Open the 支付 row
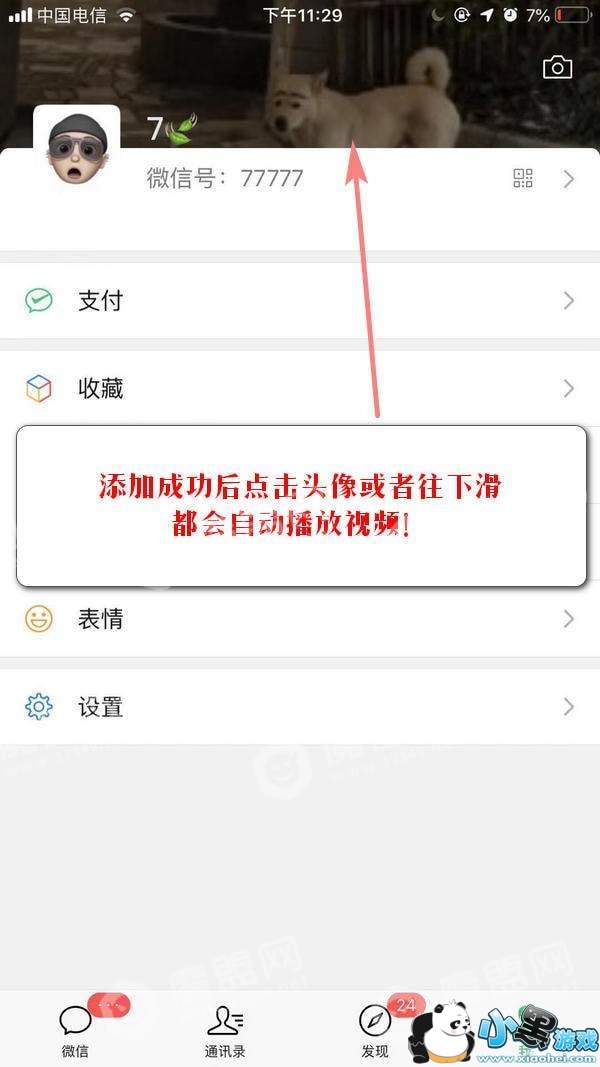The height and width of the screenshot is (1067, 600). click(300, 300)
